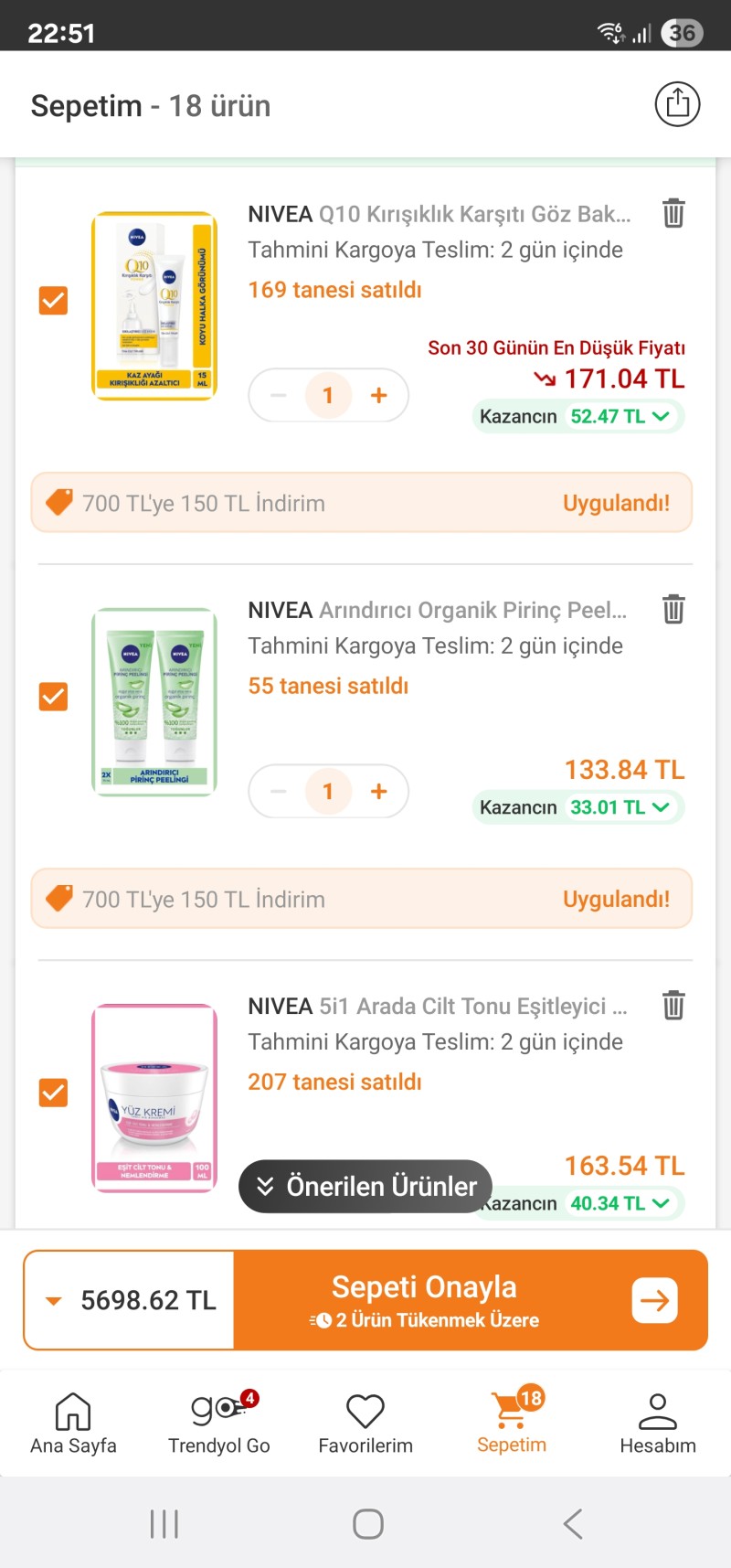This screenshot has width=731, height=1568.
Task: Confirm cart with Sepeti Onayla
Action: [471, 1300]
